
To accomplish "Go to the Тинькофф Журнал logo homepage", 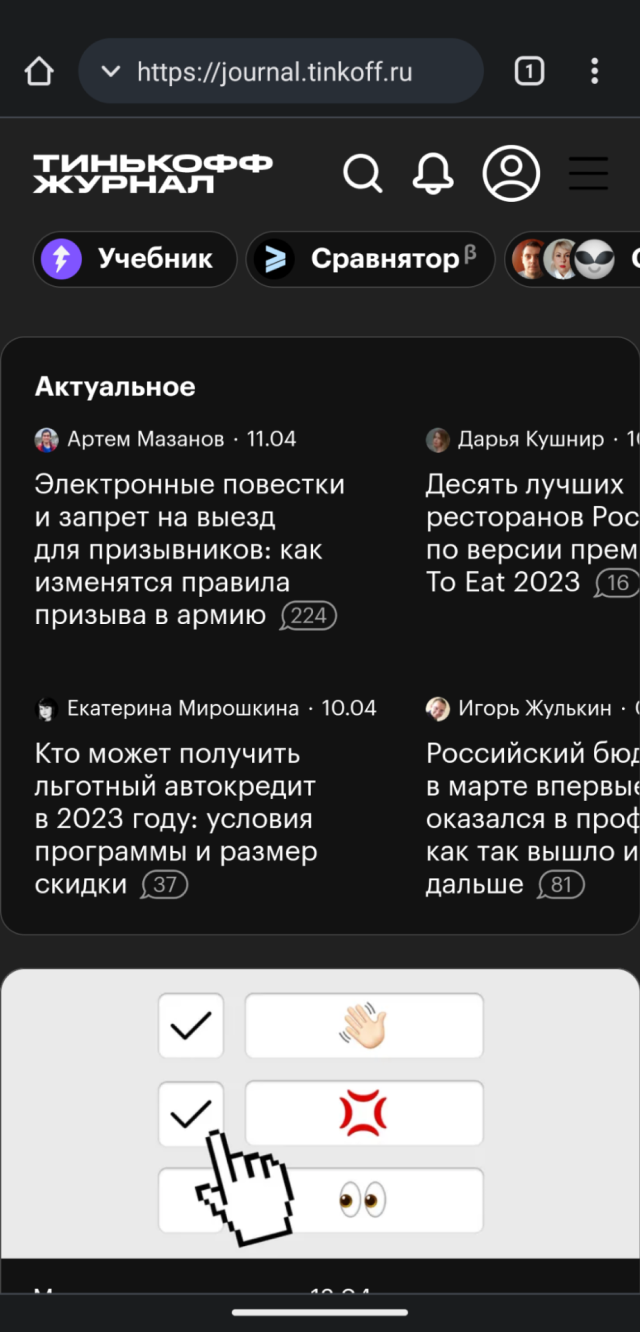I will pyautogui.click(x=152, y=173).
